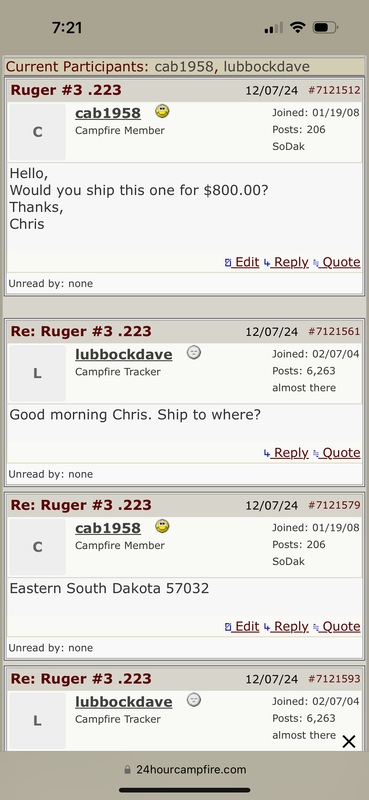Open lubbockdave's profile in the Good morning post
The width and height of the screenshot is (369, 800).
click(x=124, y=354)
